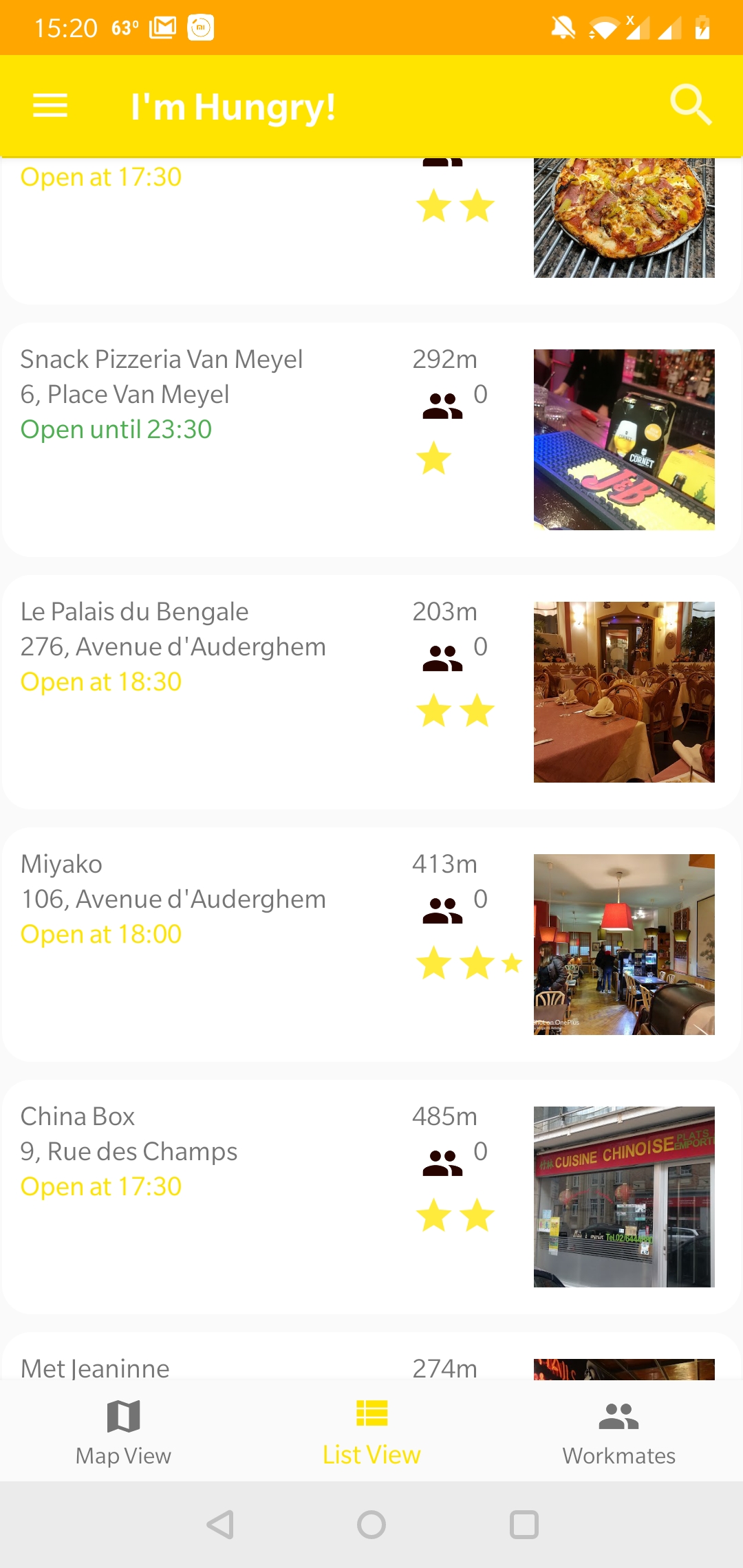Tap the search magnifier icon
The image size is (743, 1568).
690,105
